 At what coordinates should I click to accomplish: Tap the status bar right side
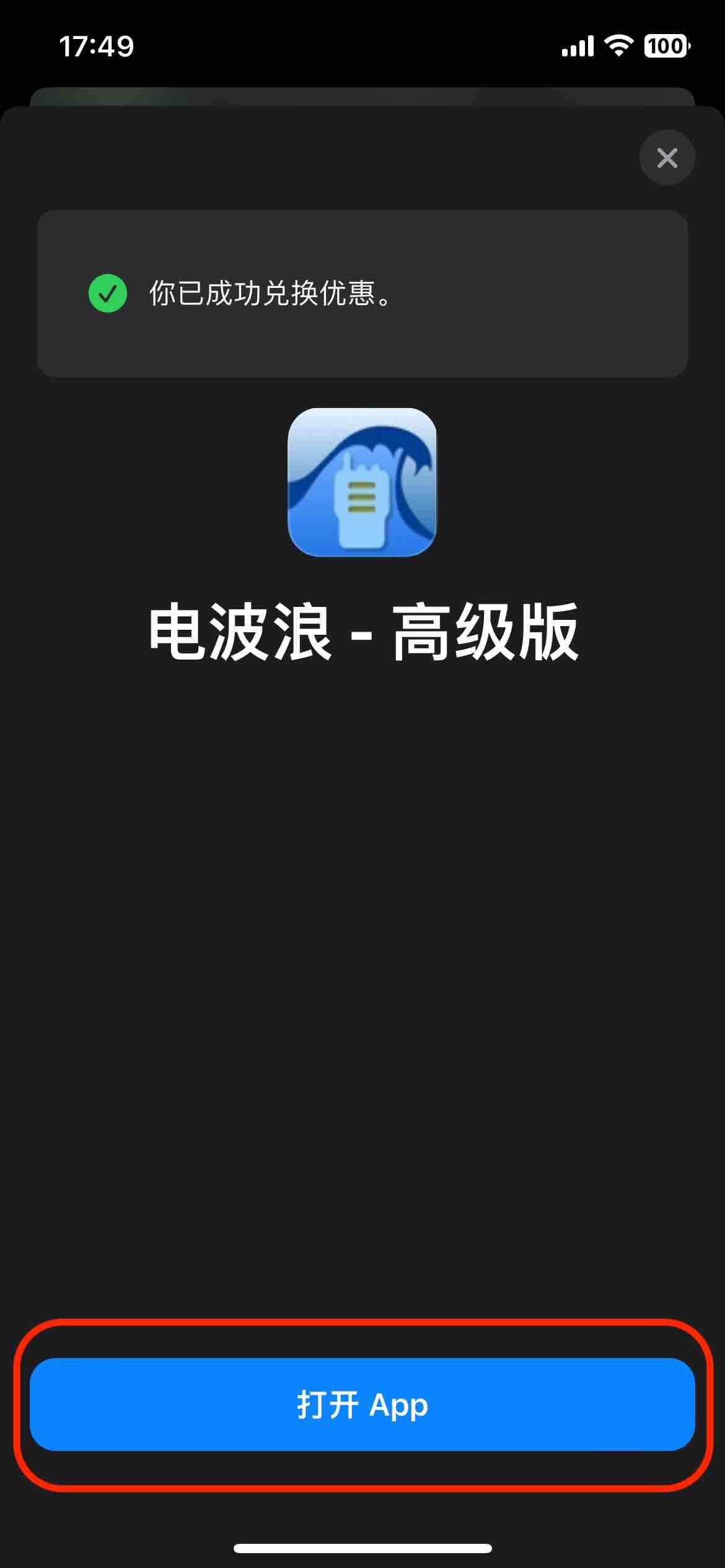coord(620,45)
